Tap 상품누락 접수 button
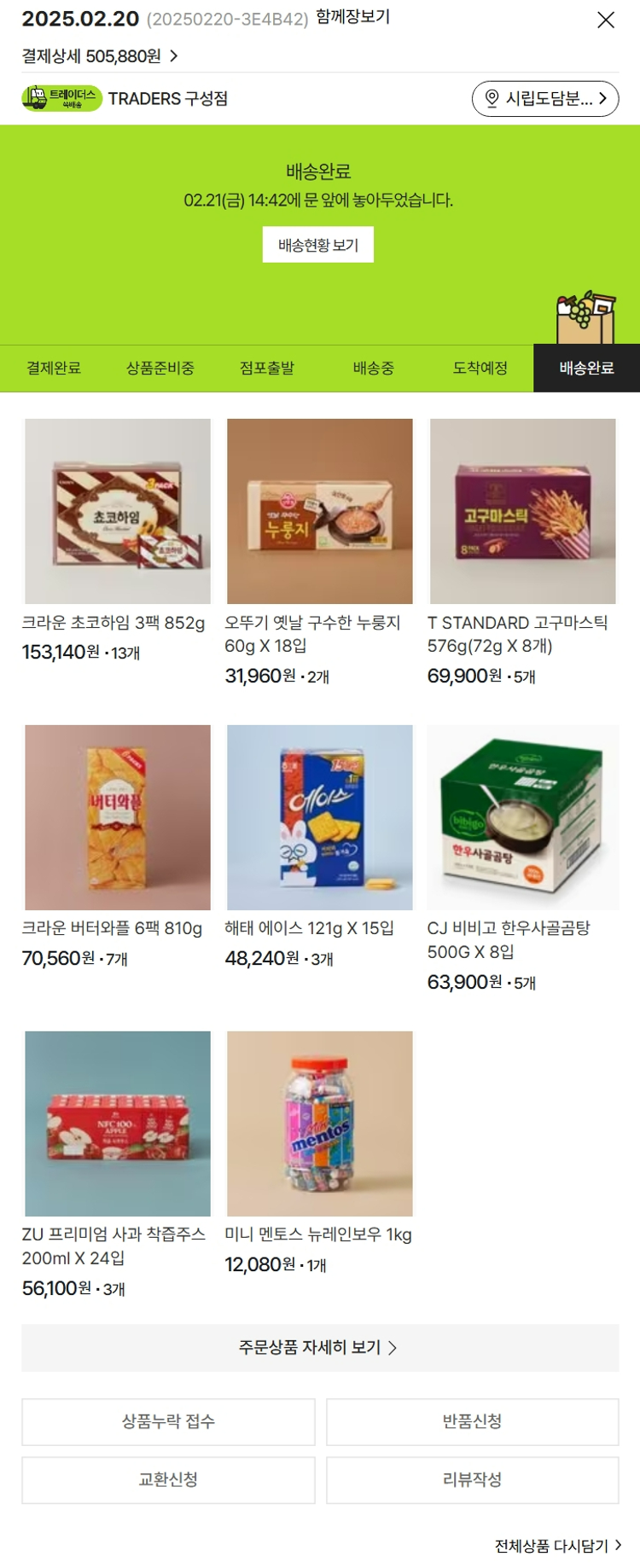The image size is (640, 1568). pos(168,1421)
